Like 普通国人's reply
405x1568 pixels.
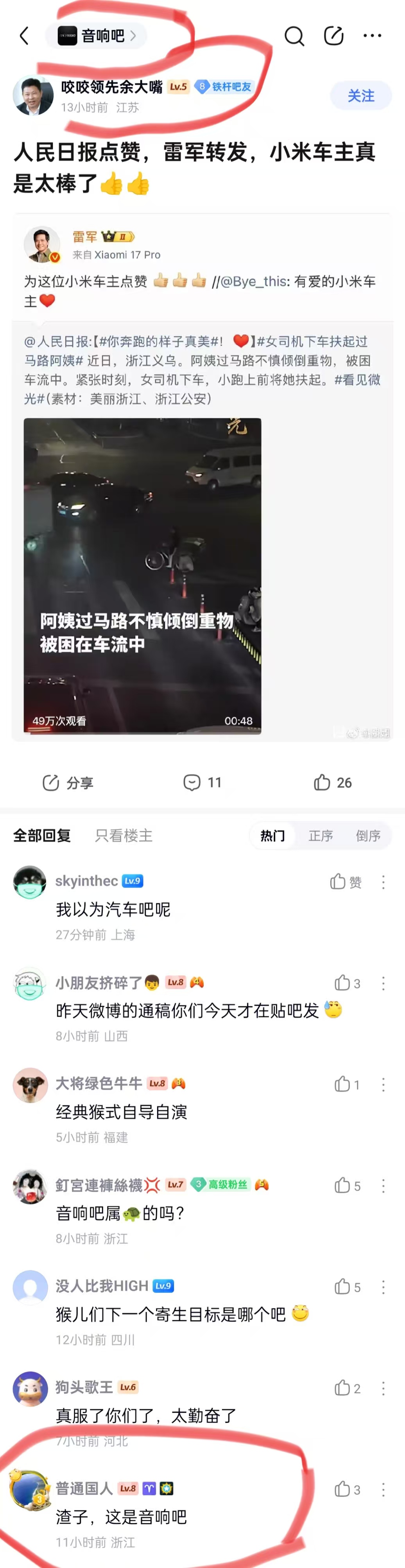point(347,1489)
